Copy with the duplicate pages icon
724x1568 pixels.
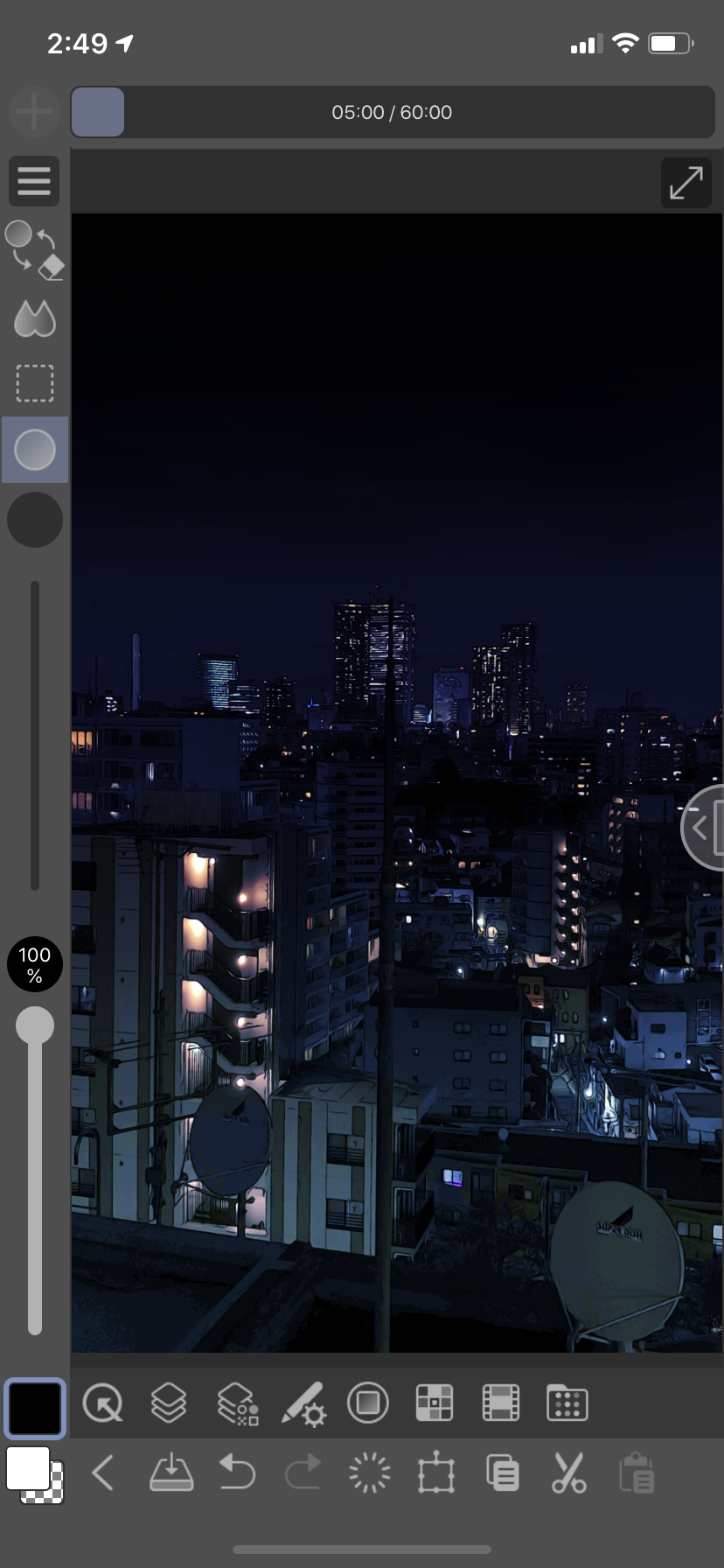[503, 1473]
